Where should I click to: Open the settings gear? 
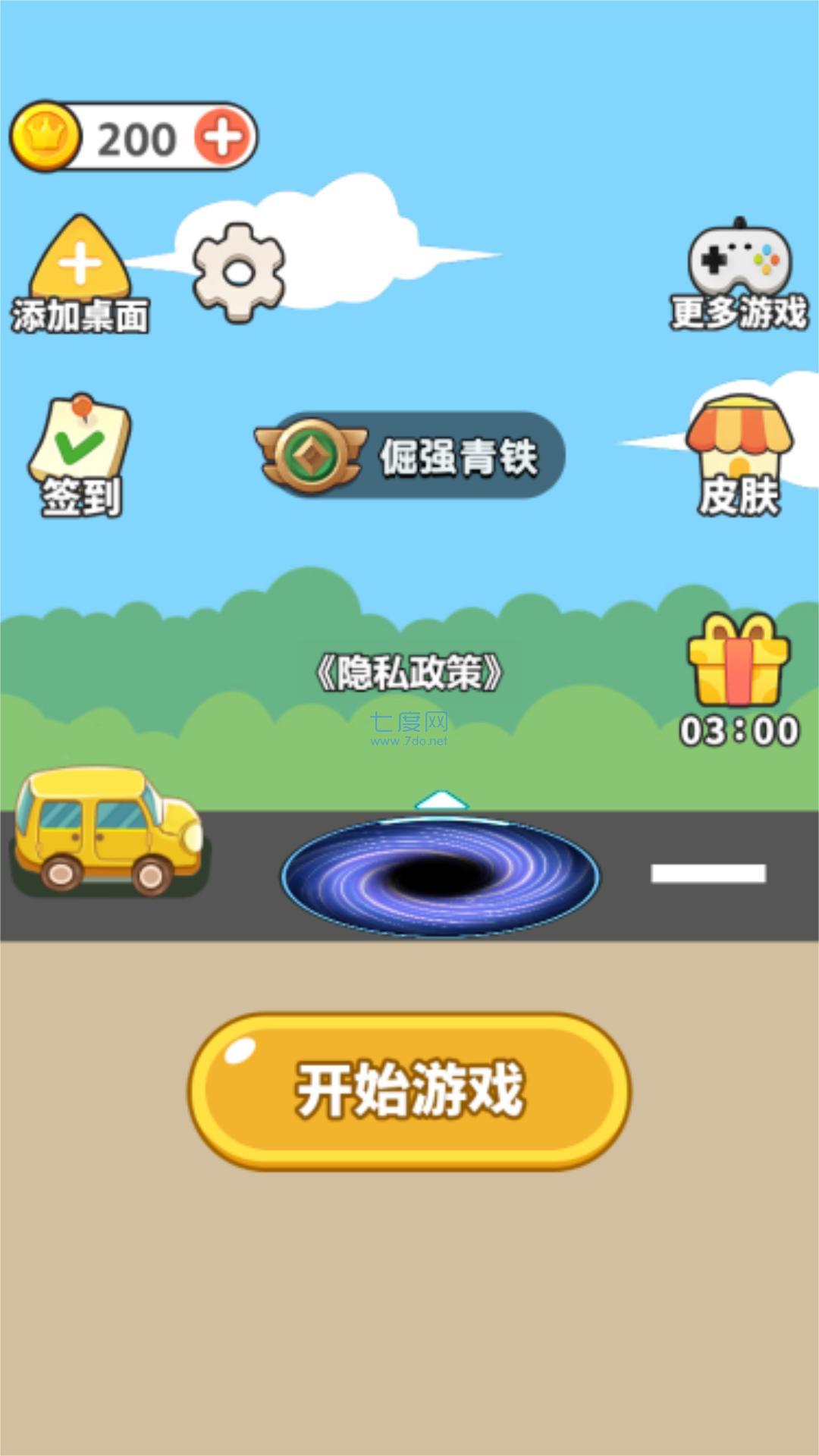pyautogui.click(x=239, y=272)
